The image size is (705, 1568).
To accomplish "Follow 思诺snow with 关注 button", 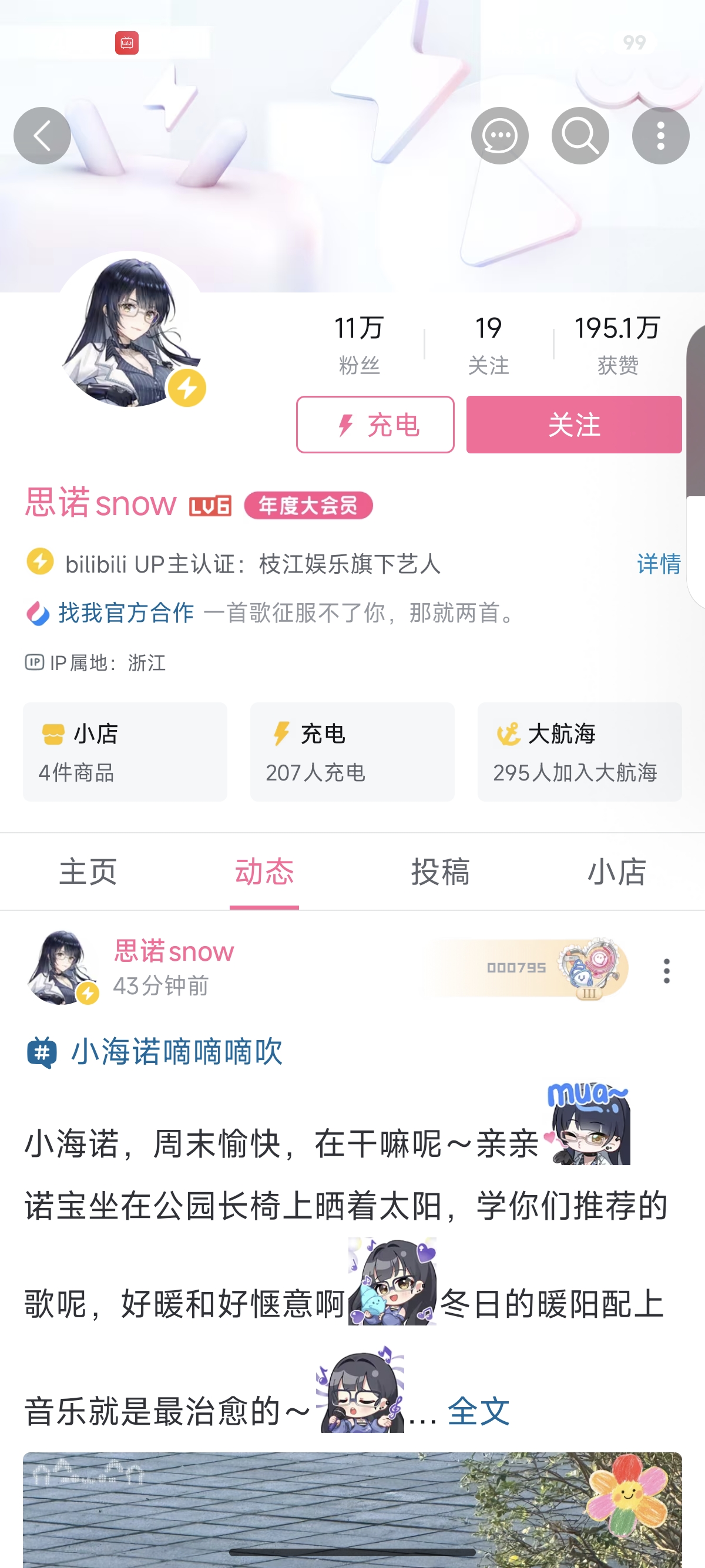I will pos(573,424).
